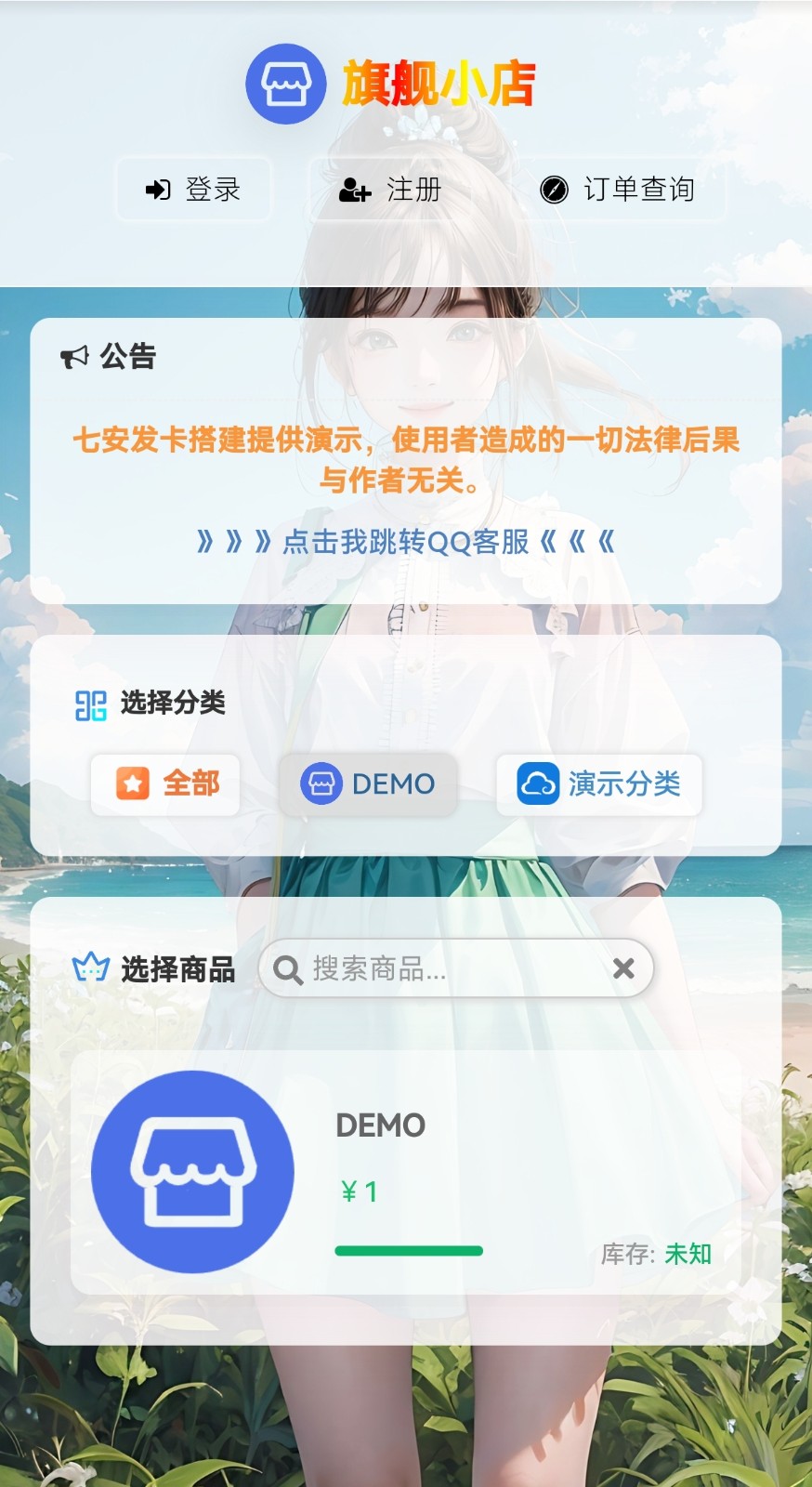
Task: Open the DEMO product card
Action: pyautogui.click(x=406, y=1172)
